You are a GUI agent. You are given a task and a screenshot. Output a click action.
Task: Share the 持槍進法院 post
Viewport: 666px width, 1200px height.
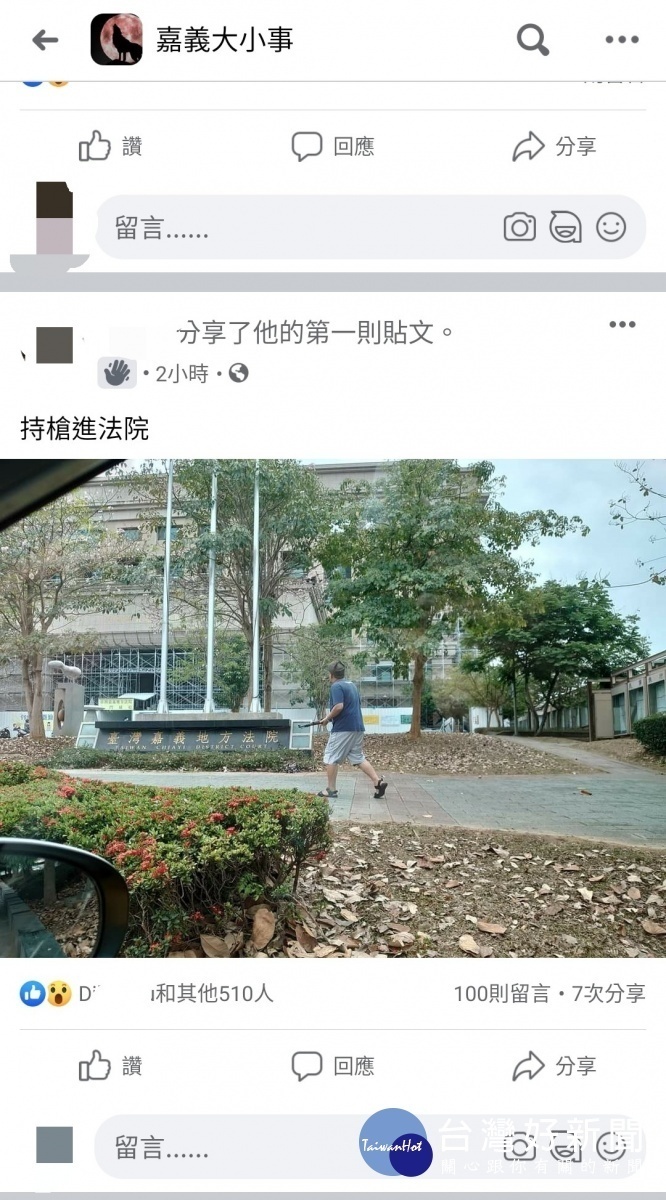pos(554,1066)
